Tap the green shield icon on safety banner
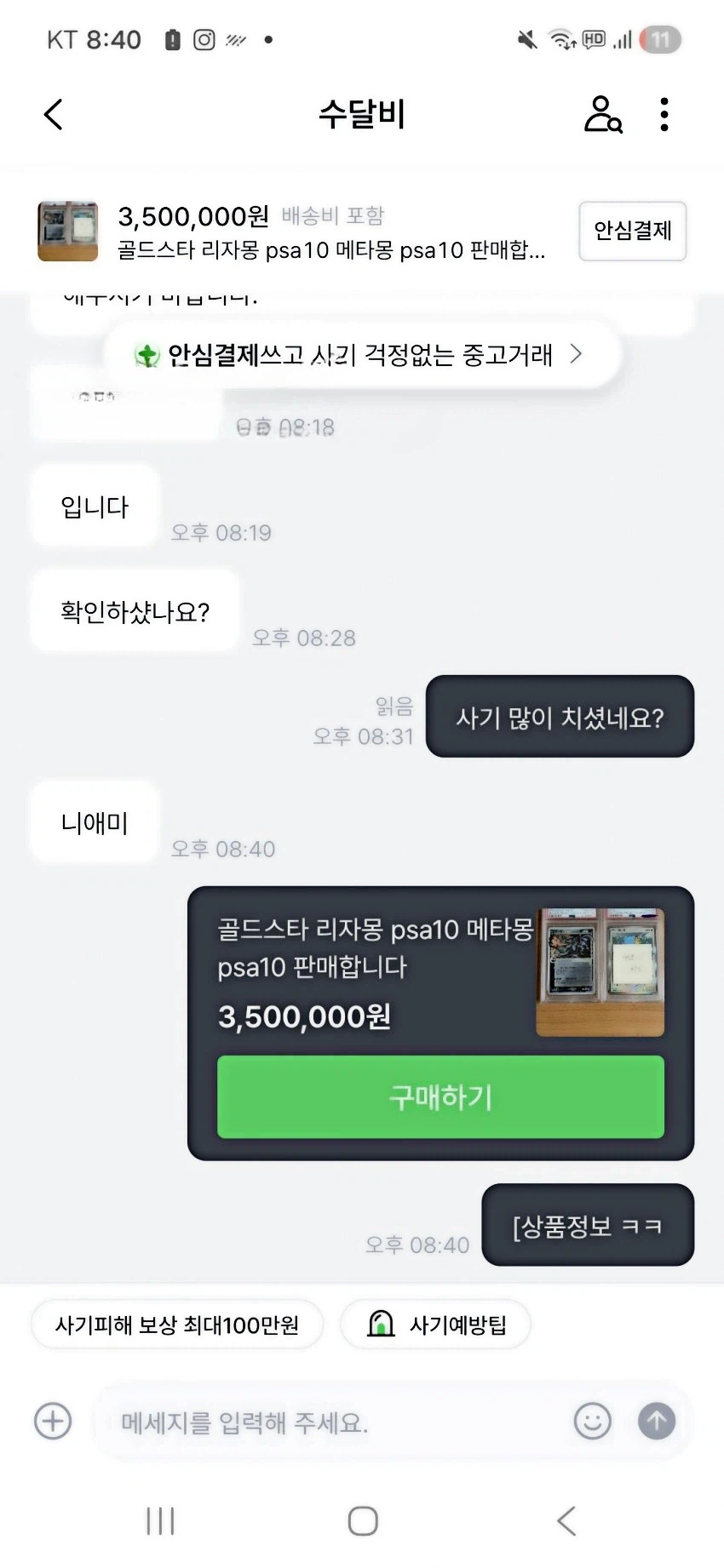This screenshot has height=1568, width=724. [147, 355]
